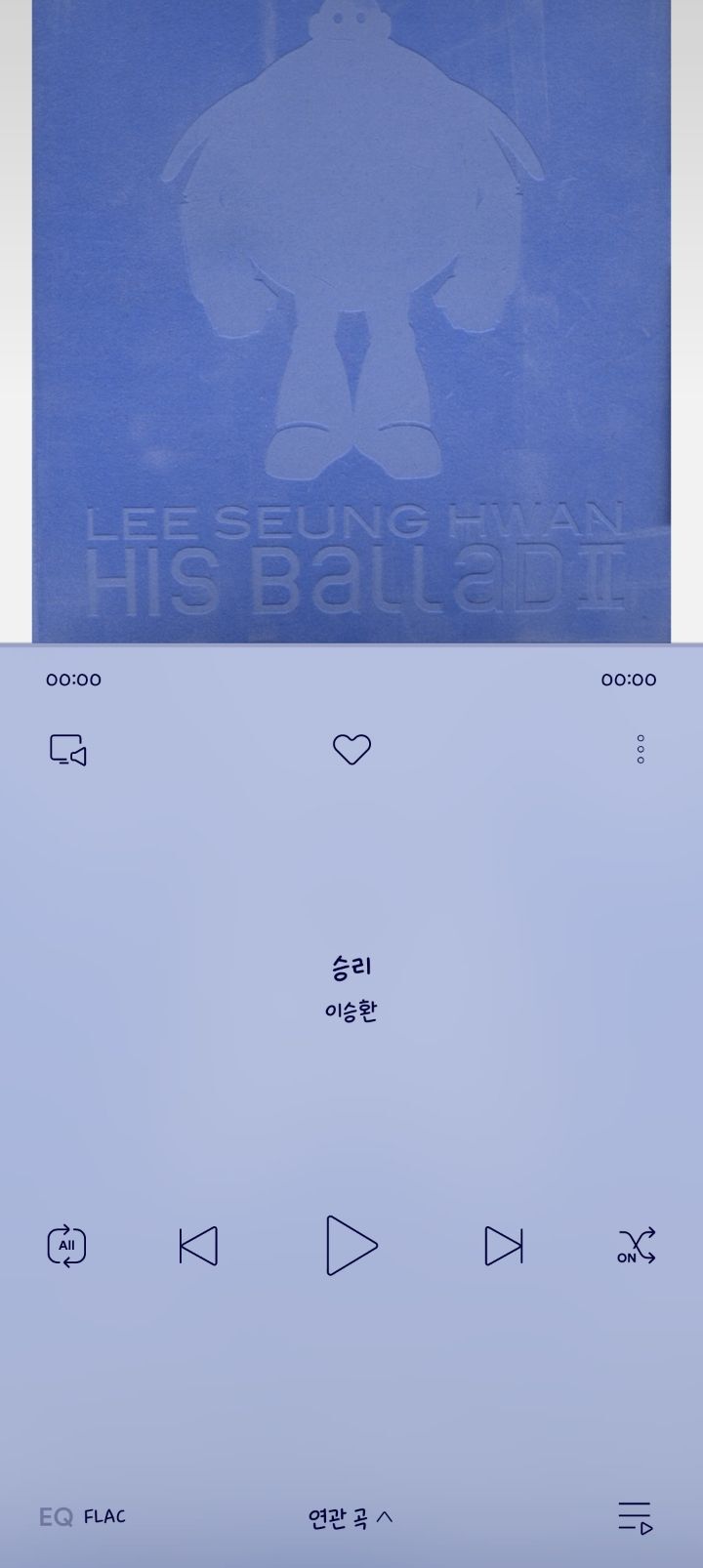Viewport: 703px width, 1568px height.
Task: Select the song title 승리
Action: [350, 966]
